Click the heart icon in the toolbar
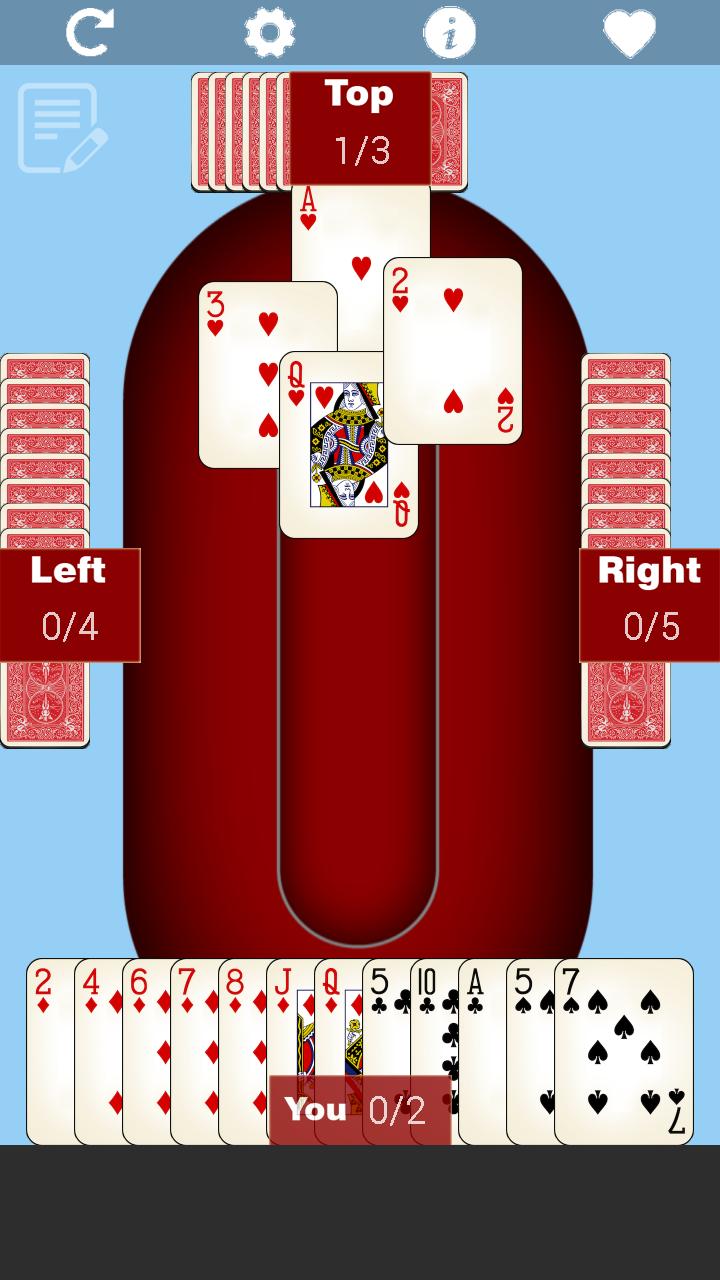Screen dimensions: 720x1280 [629, 31]
